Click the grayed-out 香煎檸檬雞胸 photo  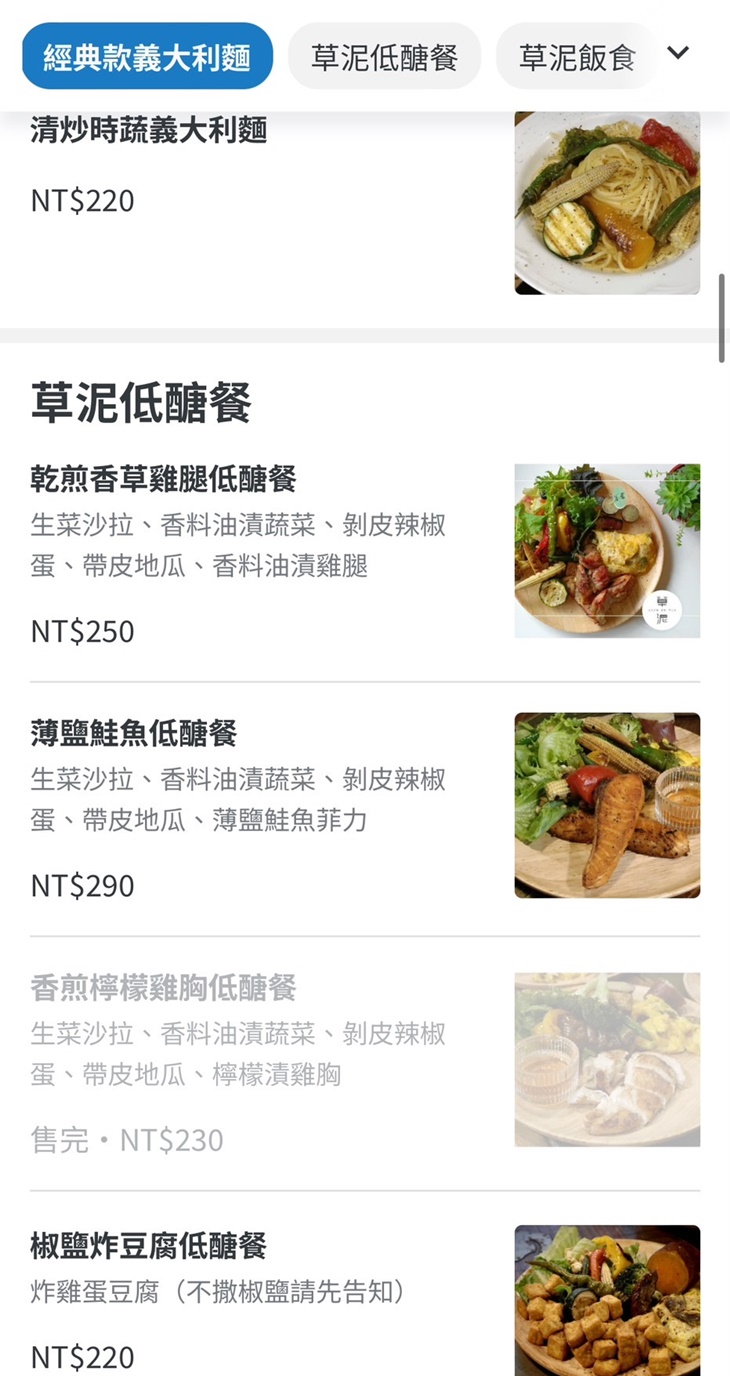point(606,1057)
